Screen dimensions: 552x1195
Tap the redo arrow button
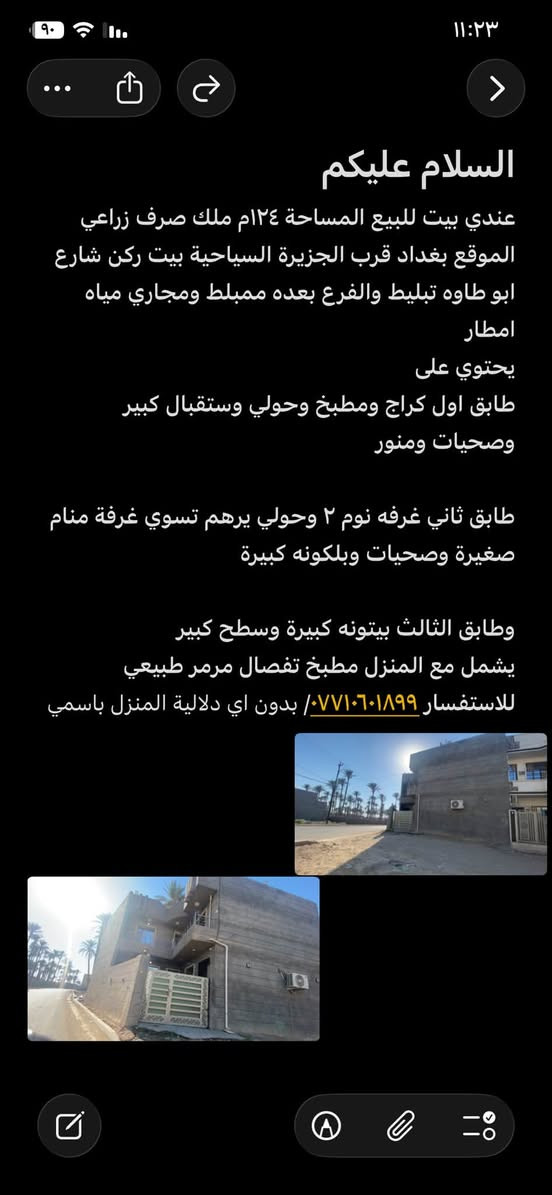pos(206,88)
